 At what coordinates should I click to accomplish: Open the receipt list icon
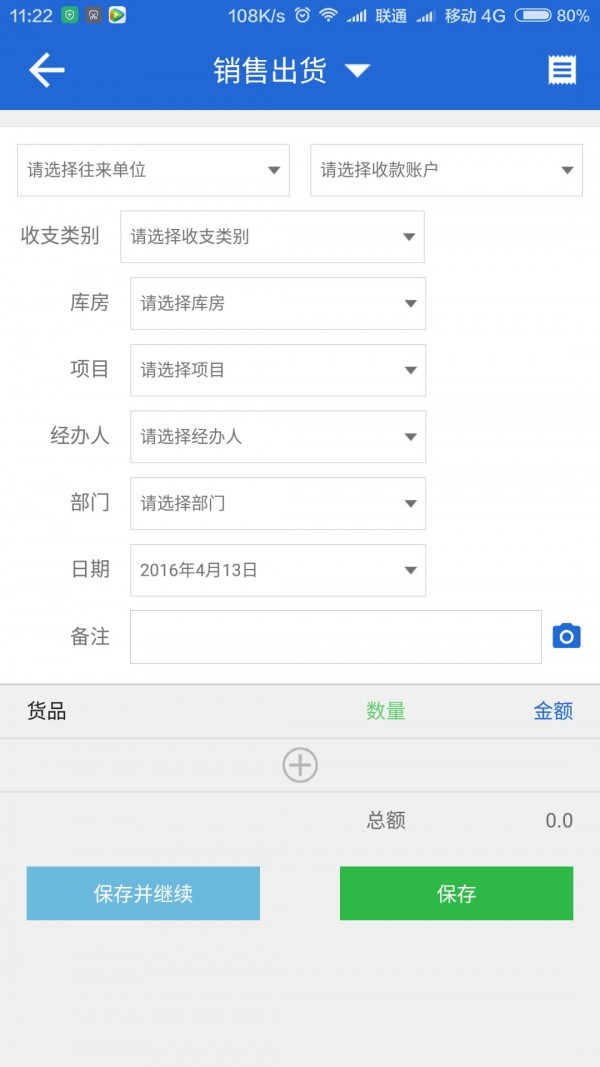point(562,70)
